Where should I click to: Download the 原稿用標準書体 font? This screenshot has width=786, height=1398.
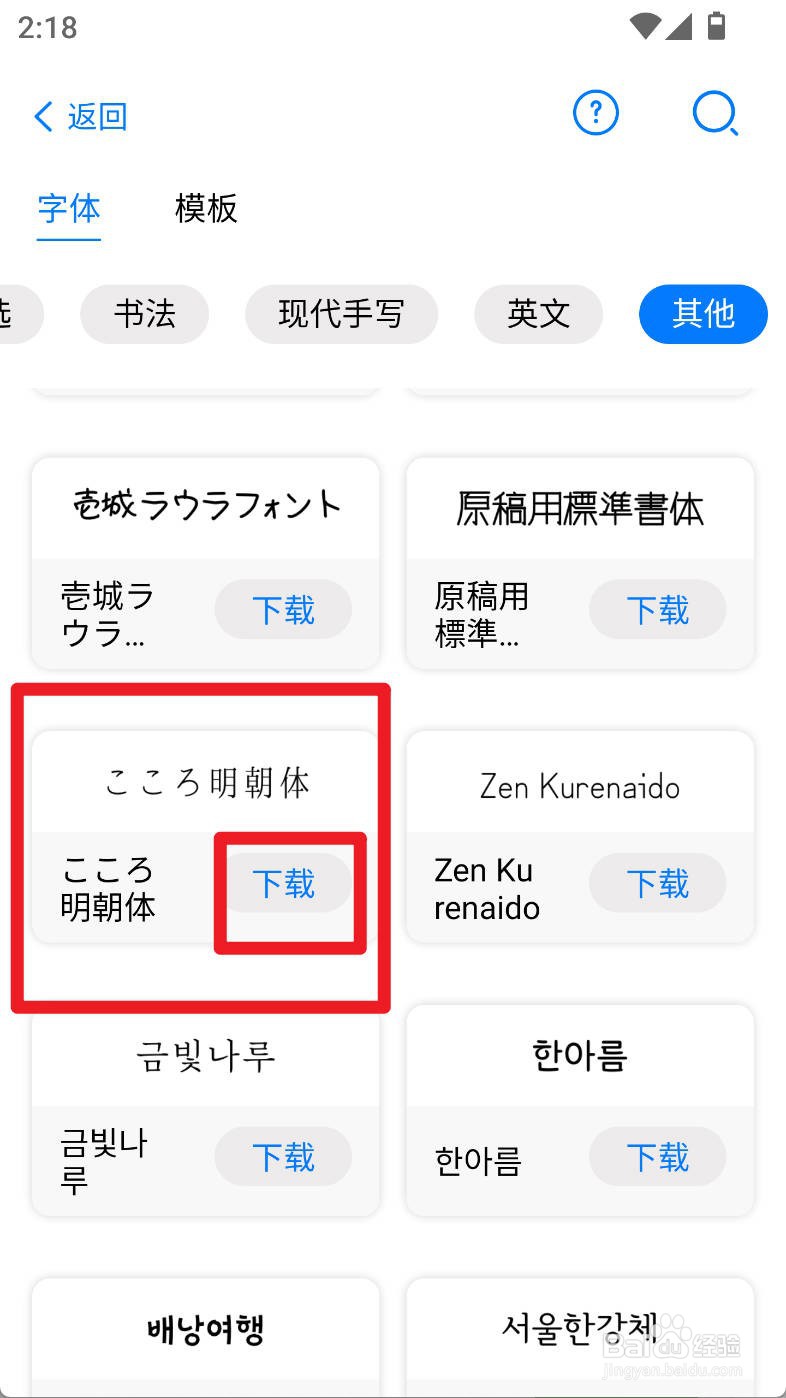[657, 610]
